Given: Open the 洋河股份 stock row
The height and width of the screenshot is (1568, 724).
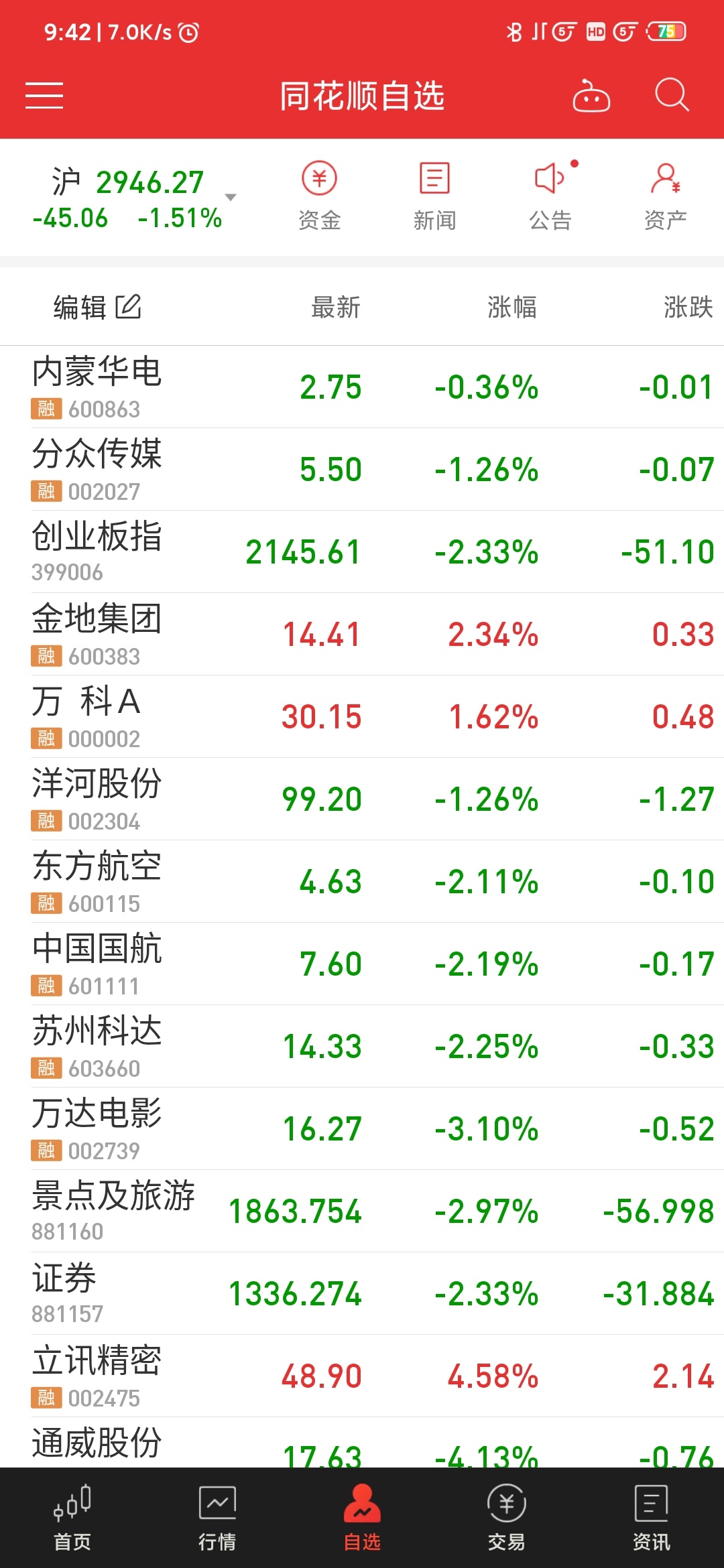Looking at the screenshot, I should (x=362, y=799).
